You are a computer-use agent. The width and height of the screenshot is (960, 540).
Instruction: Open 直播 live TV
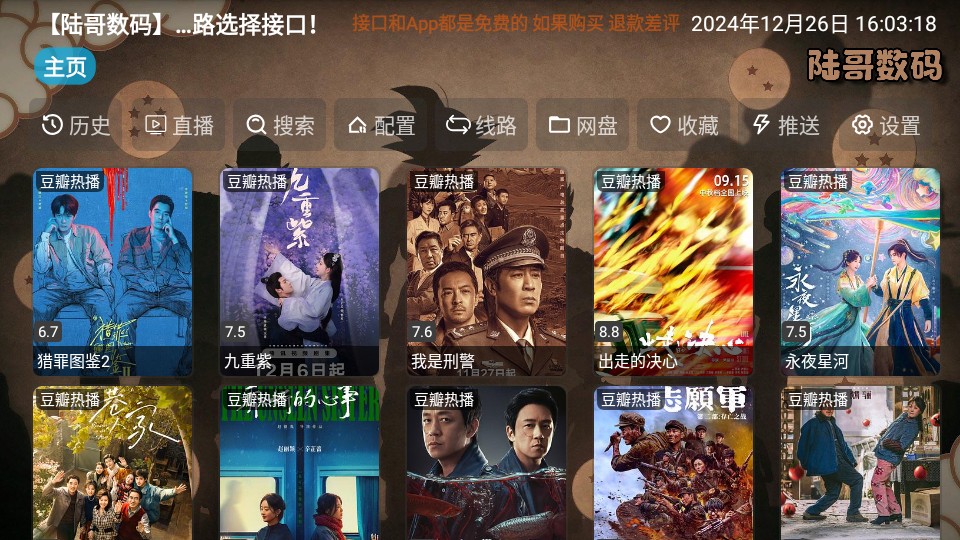[180, 125]
